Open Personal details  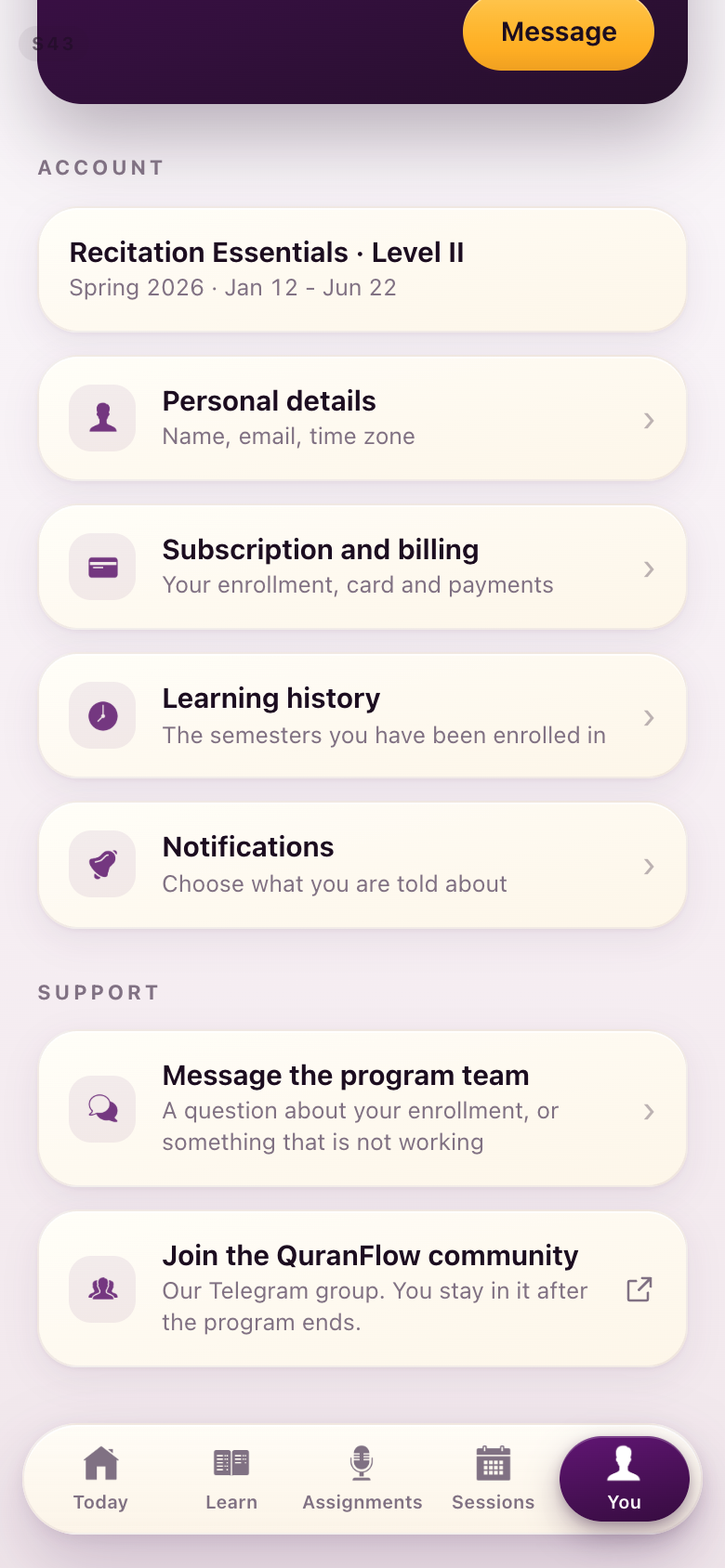362,418
